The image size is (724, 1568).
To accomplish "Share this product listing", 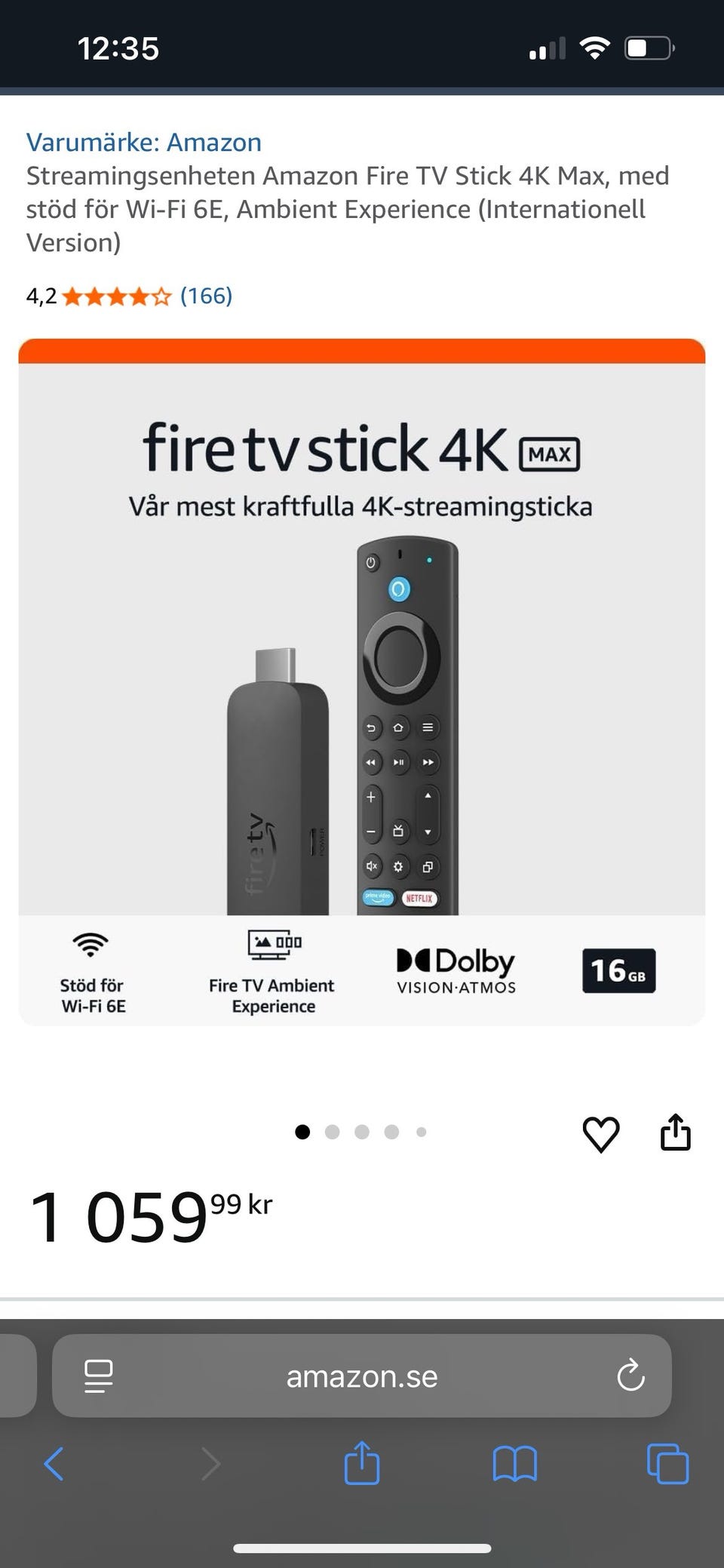I will tap(675, 1132).
